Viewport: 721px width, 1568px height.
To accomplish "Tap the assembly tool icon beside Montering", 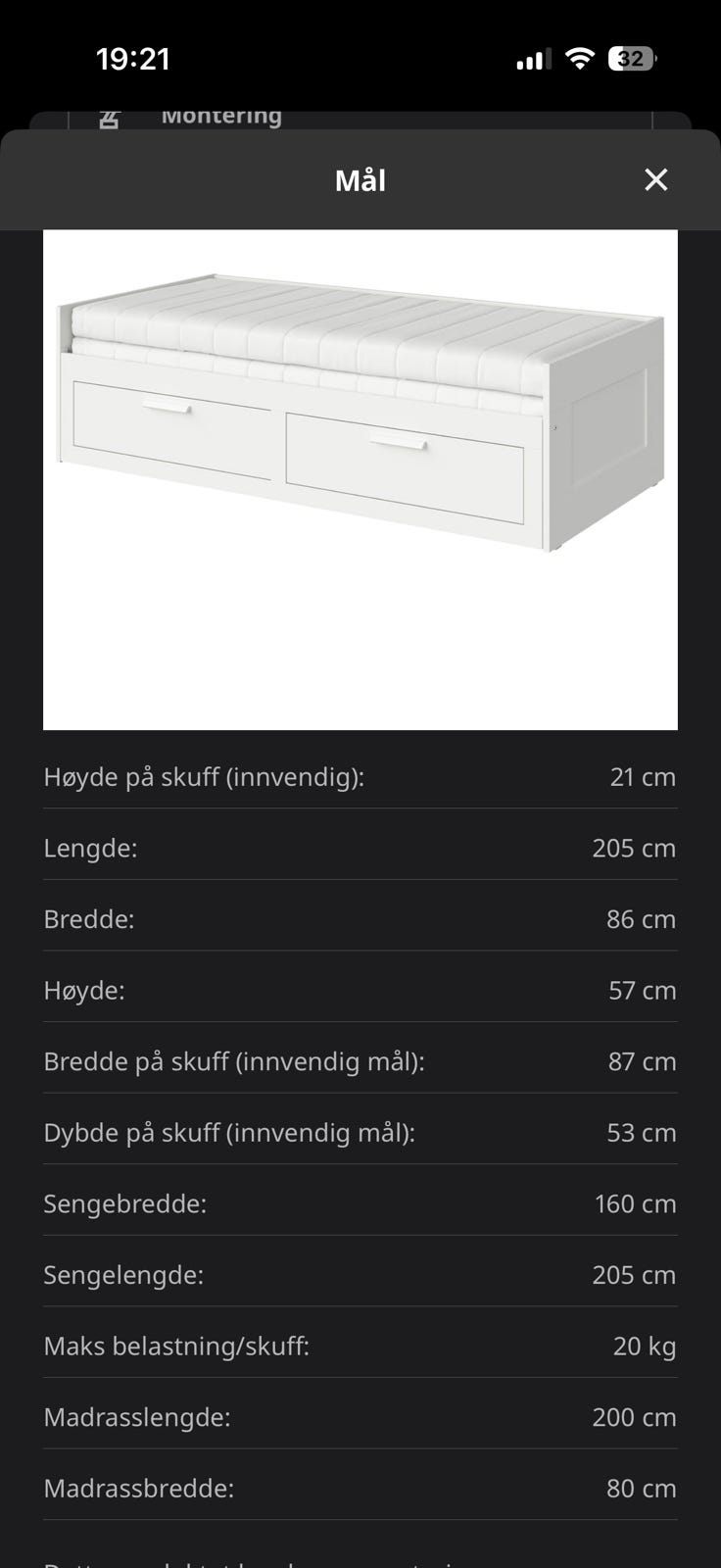I will (x=110, y=116).
